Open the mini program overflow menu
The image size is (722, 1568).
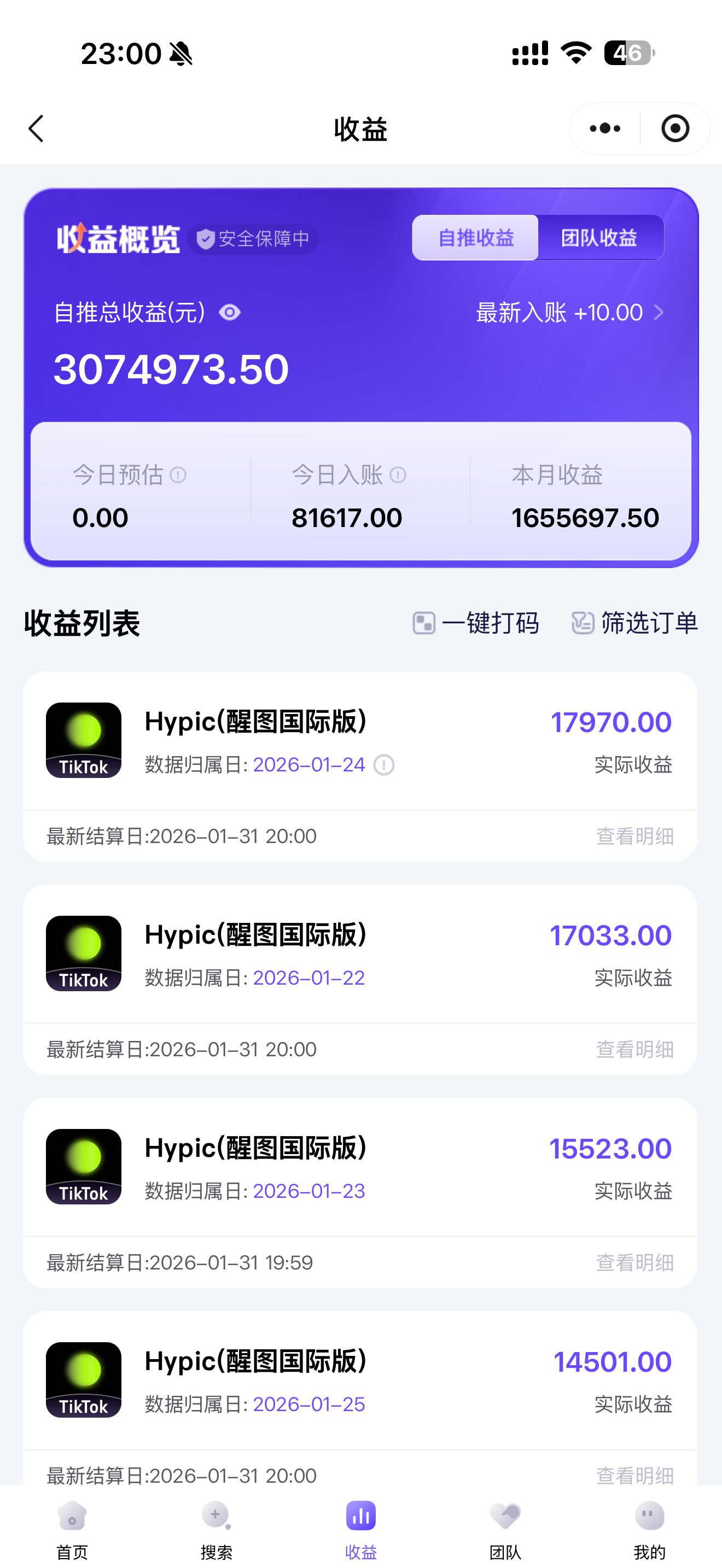pos(604,128)
